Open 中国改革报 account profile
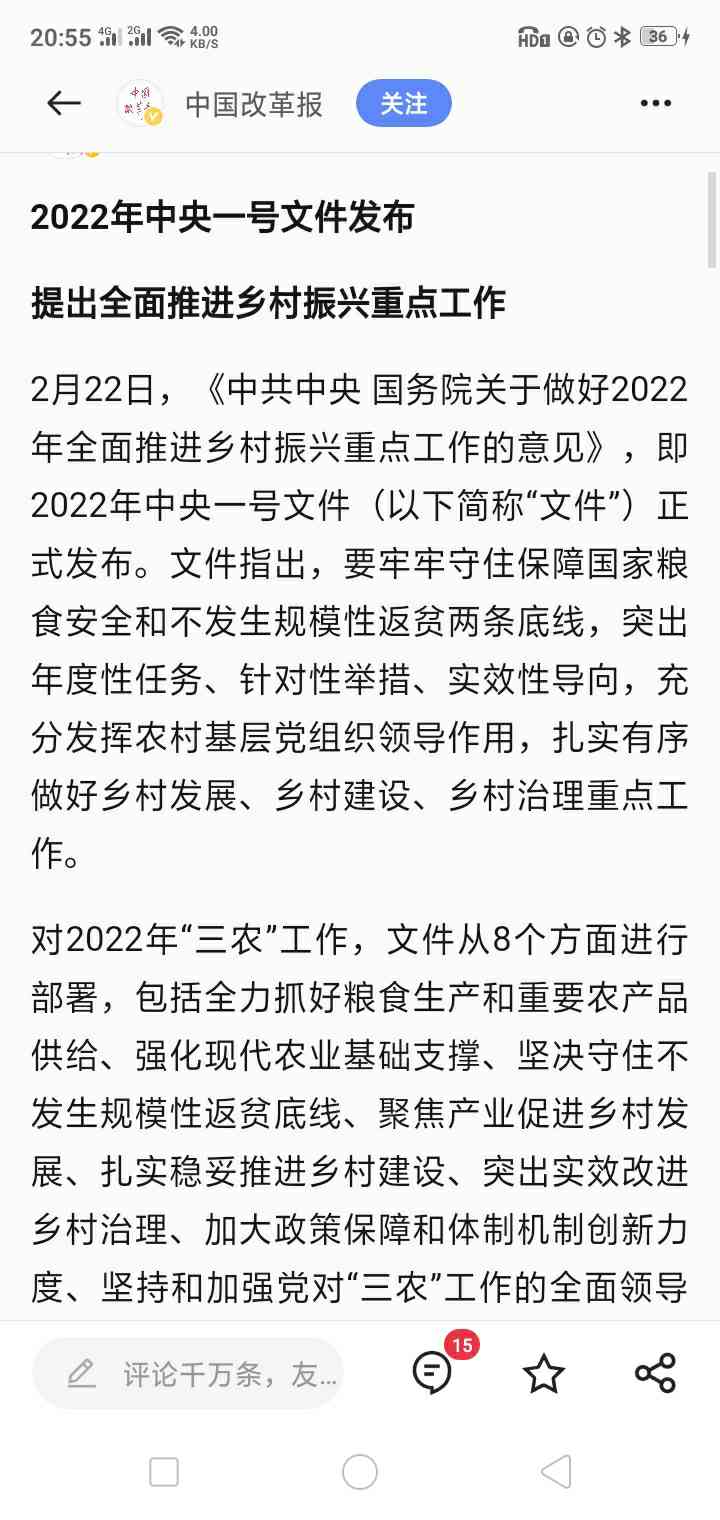The height and width of the screenshot is (1520, 720). coord(254,104)
